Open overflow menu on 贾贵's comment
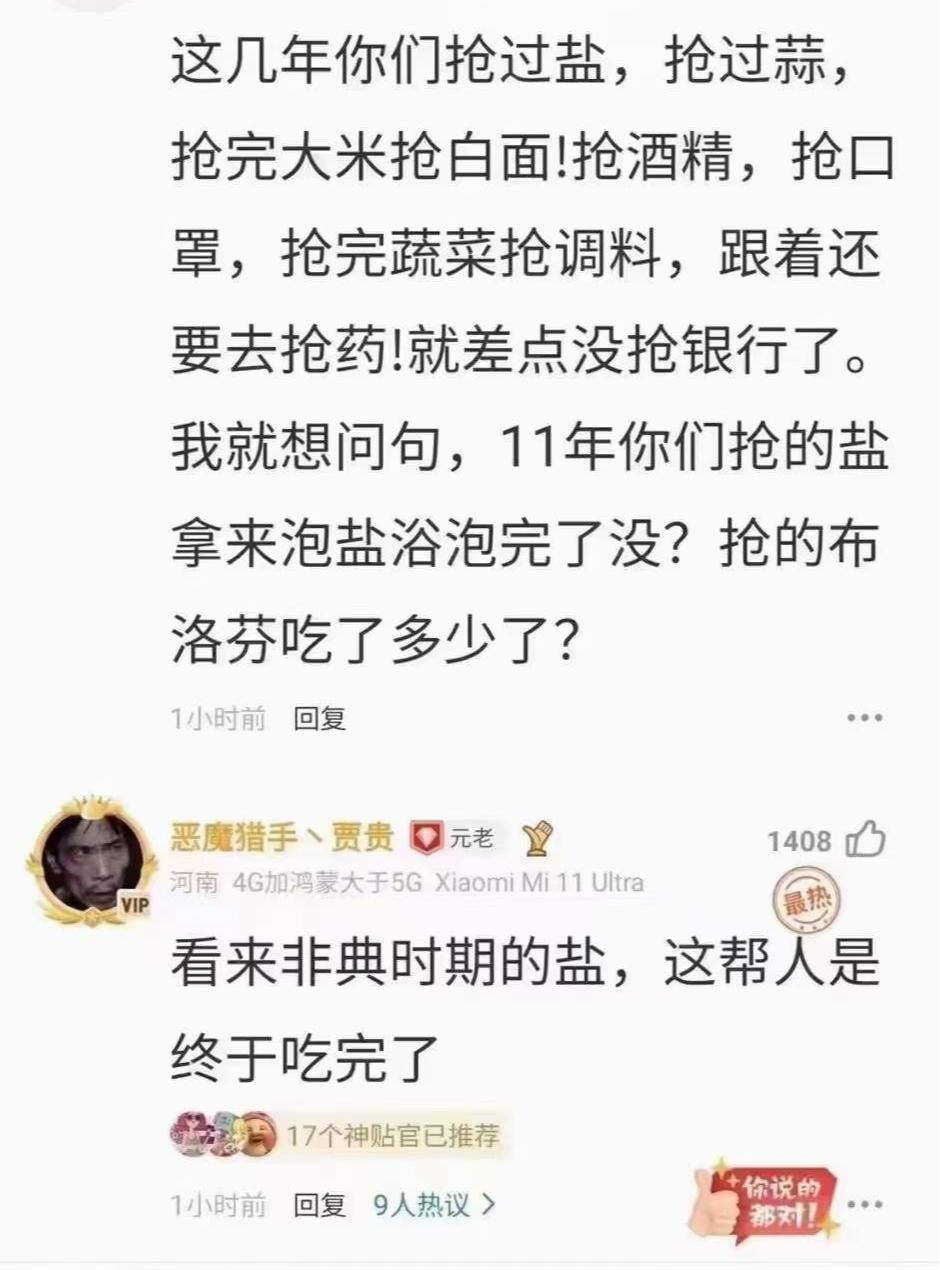Viewport: 940px width, 1270px height. [864, 1205]
